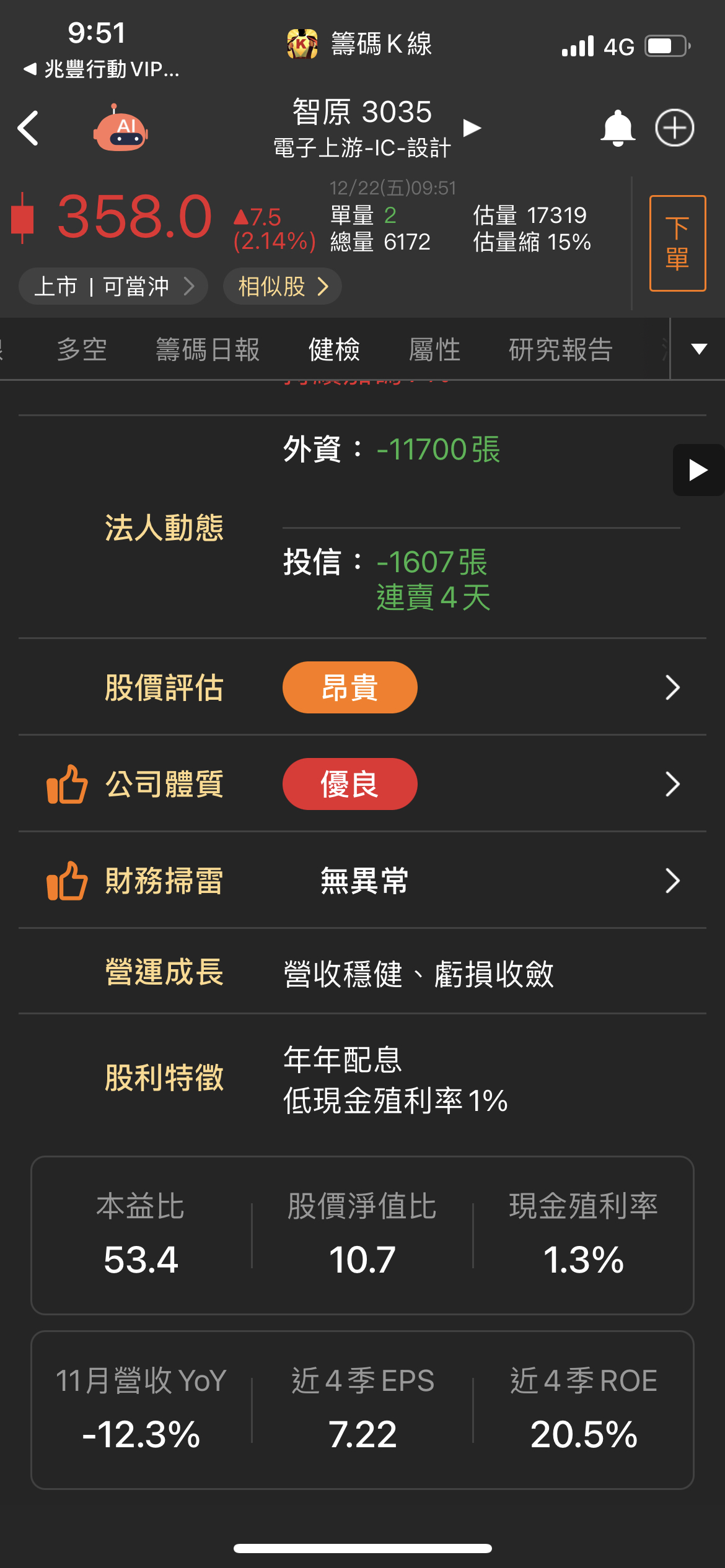Tap the 籌碼K線 app logo at top
Screen dimensions: 725x1568
302,43
